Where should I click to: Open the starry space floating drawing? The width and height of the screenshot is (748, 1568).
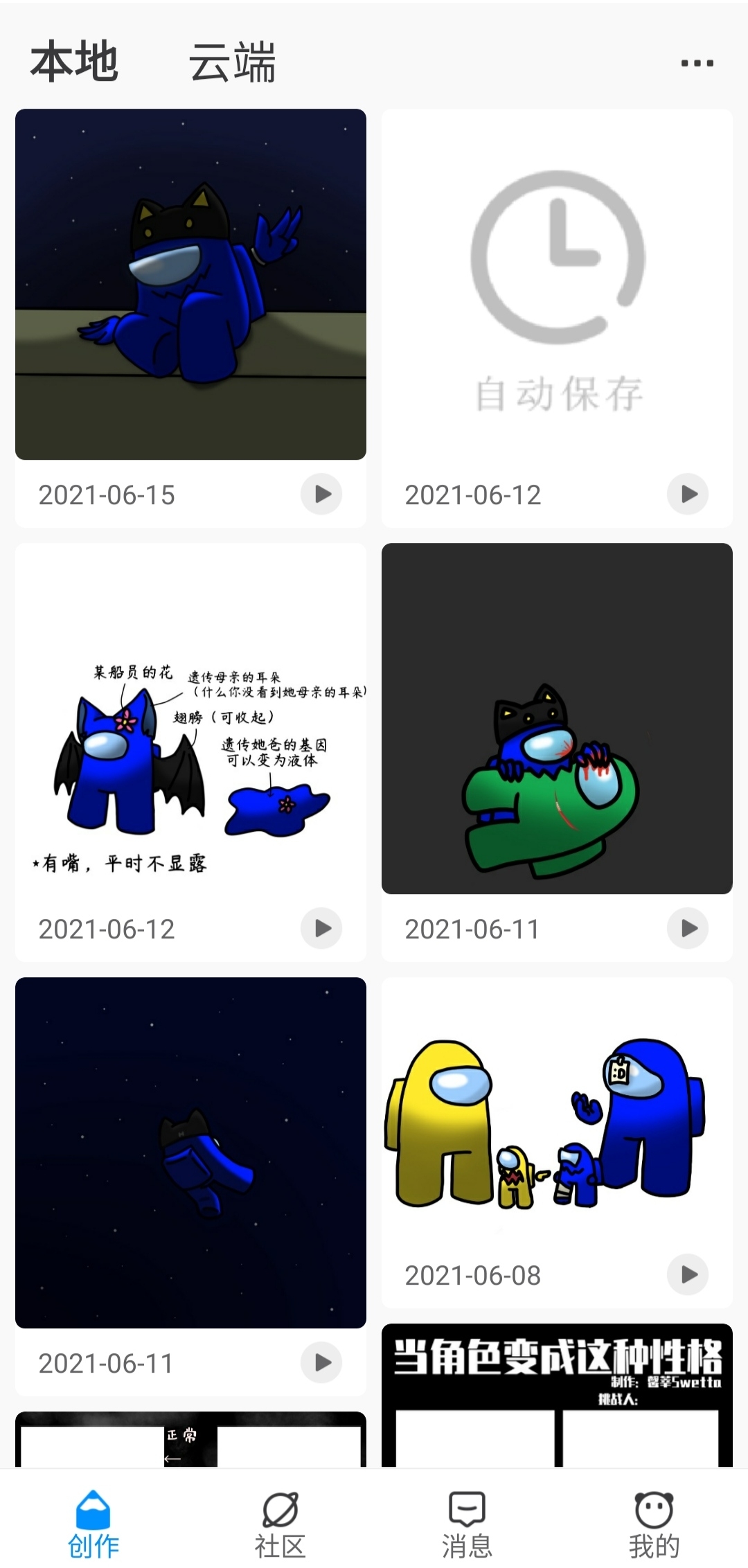click(x=190, y=1152)
